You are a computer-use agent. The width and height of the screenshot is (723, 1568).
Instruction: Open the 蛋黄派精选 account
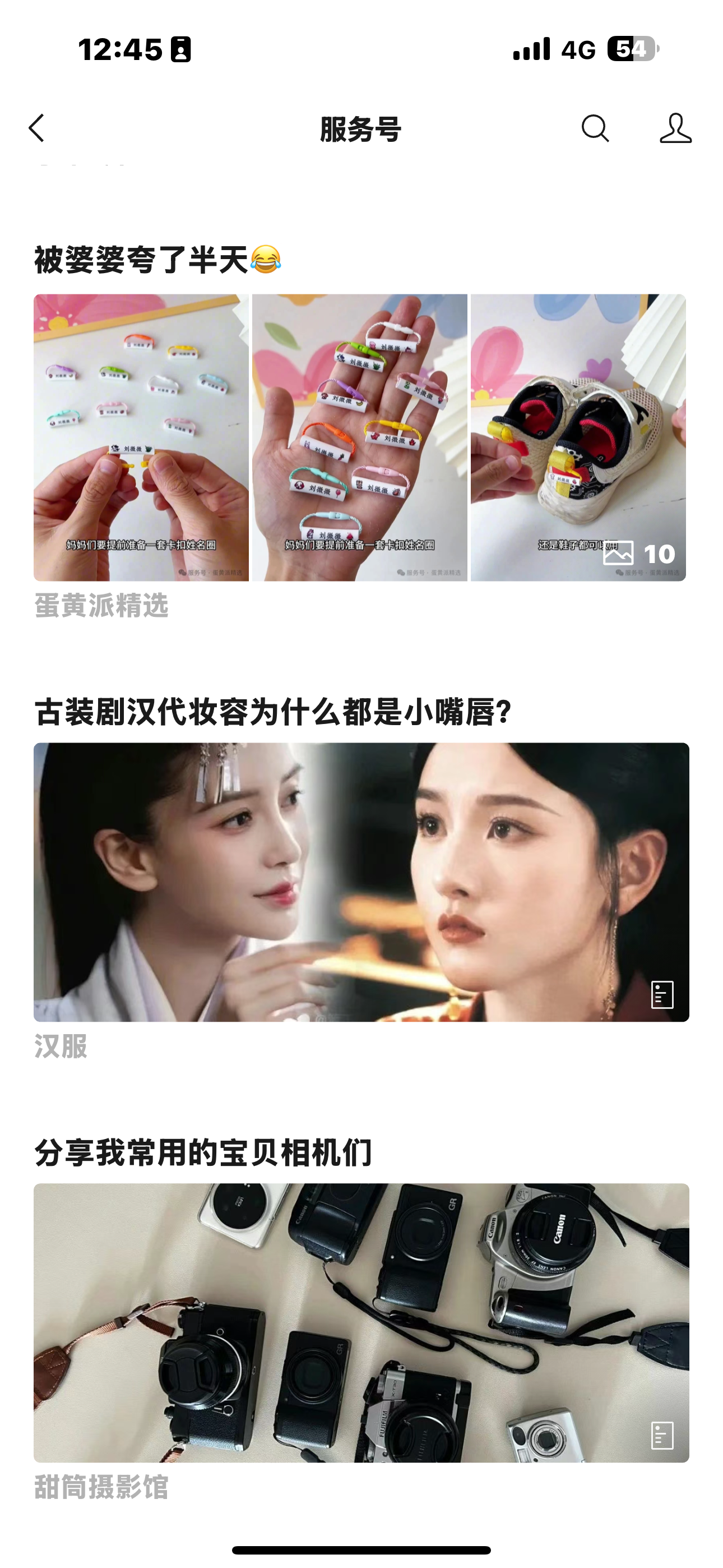[101, 606]
